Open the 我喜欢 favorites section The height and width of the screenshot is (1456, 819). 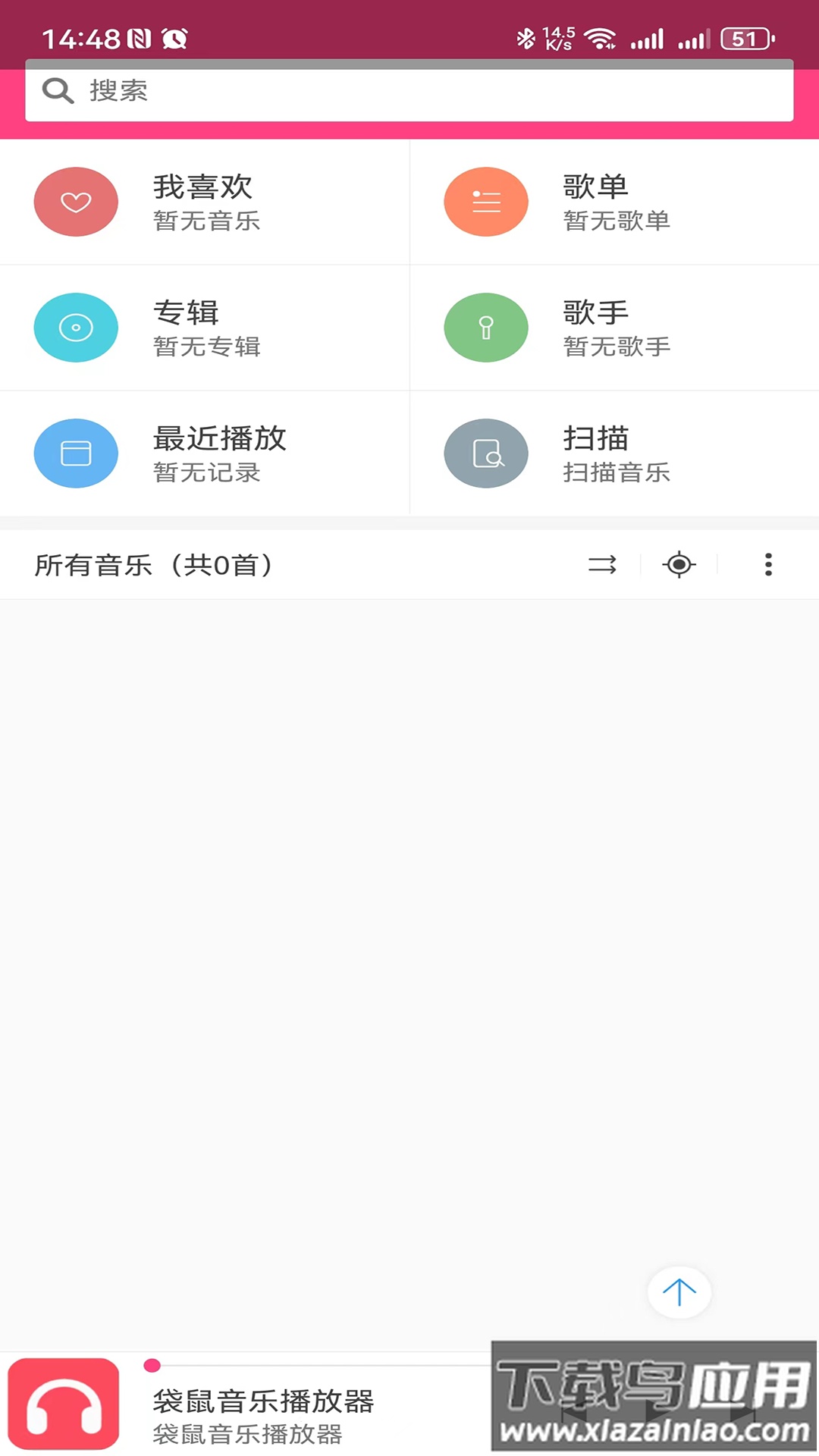[205, 202]
